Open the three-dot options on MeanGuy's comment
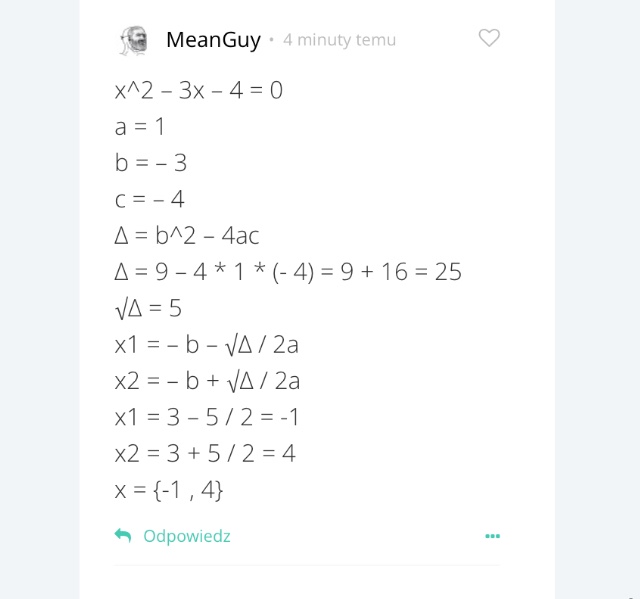 pyautogui.click(x=492, y=536)
